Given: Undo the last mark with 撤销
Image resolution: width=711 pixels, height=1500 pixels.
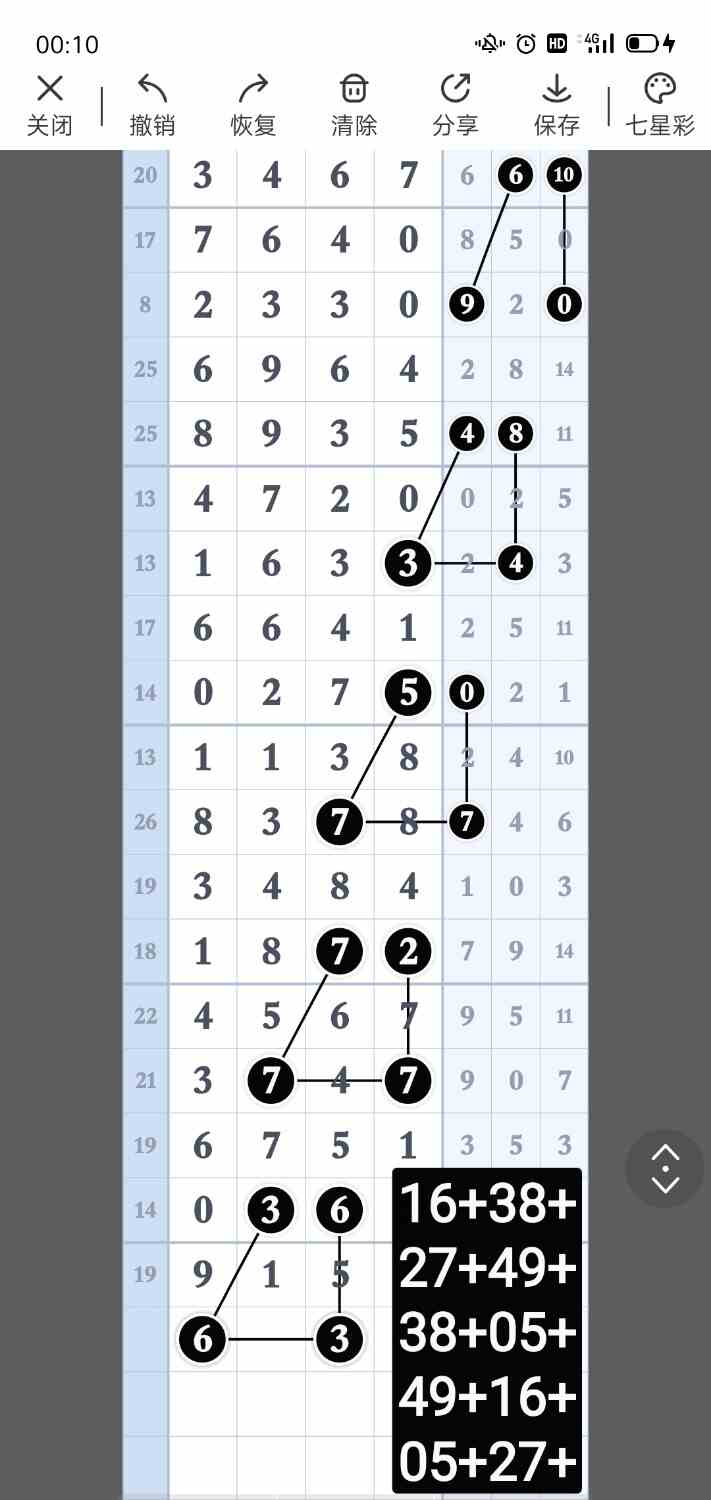Looking at the screenshot, I should point(152,104).
